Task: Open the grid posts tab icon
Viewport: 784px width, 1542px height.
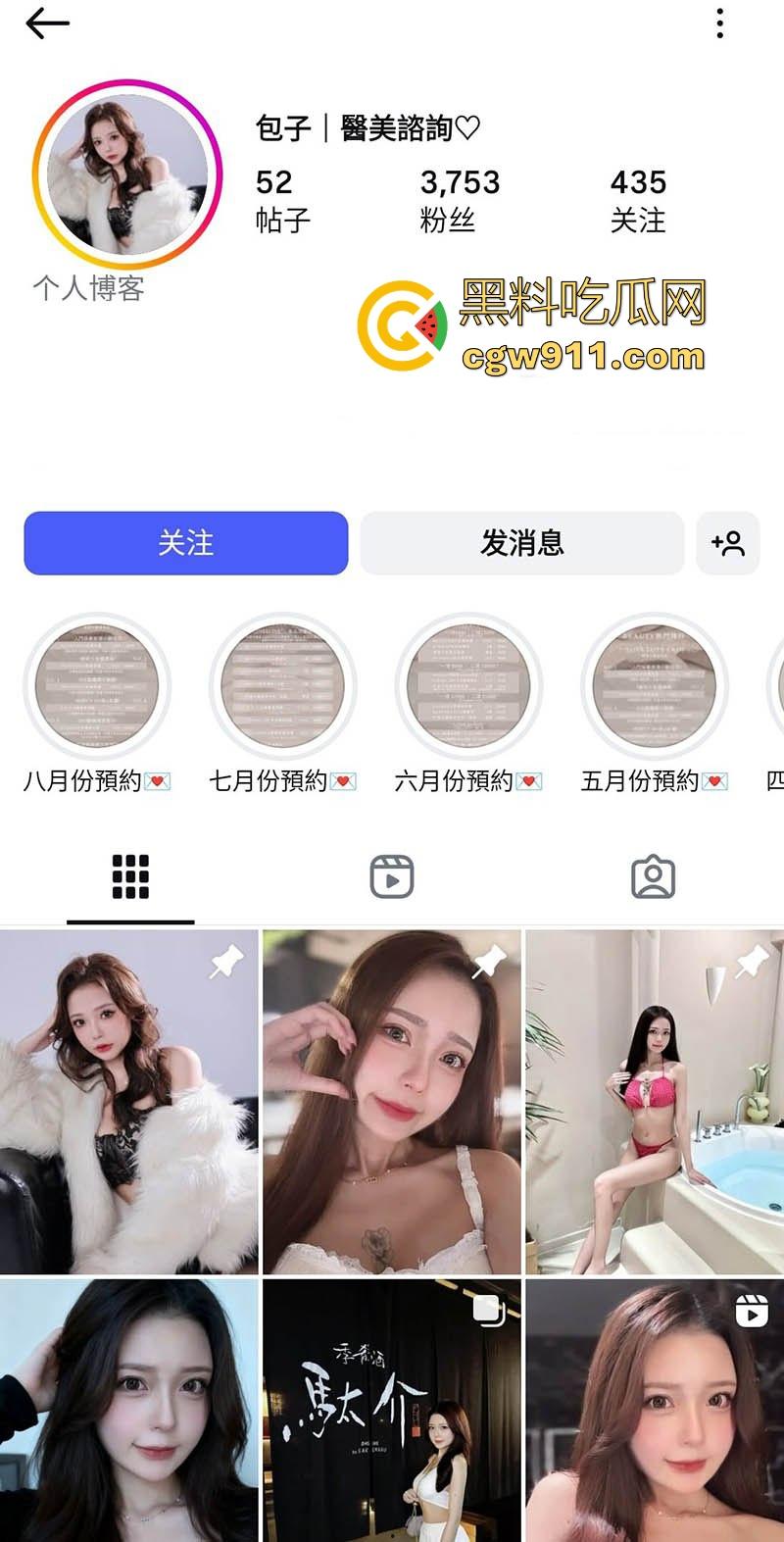Action: click(x=130, y=875)
